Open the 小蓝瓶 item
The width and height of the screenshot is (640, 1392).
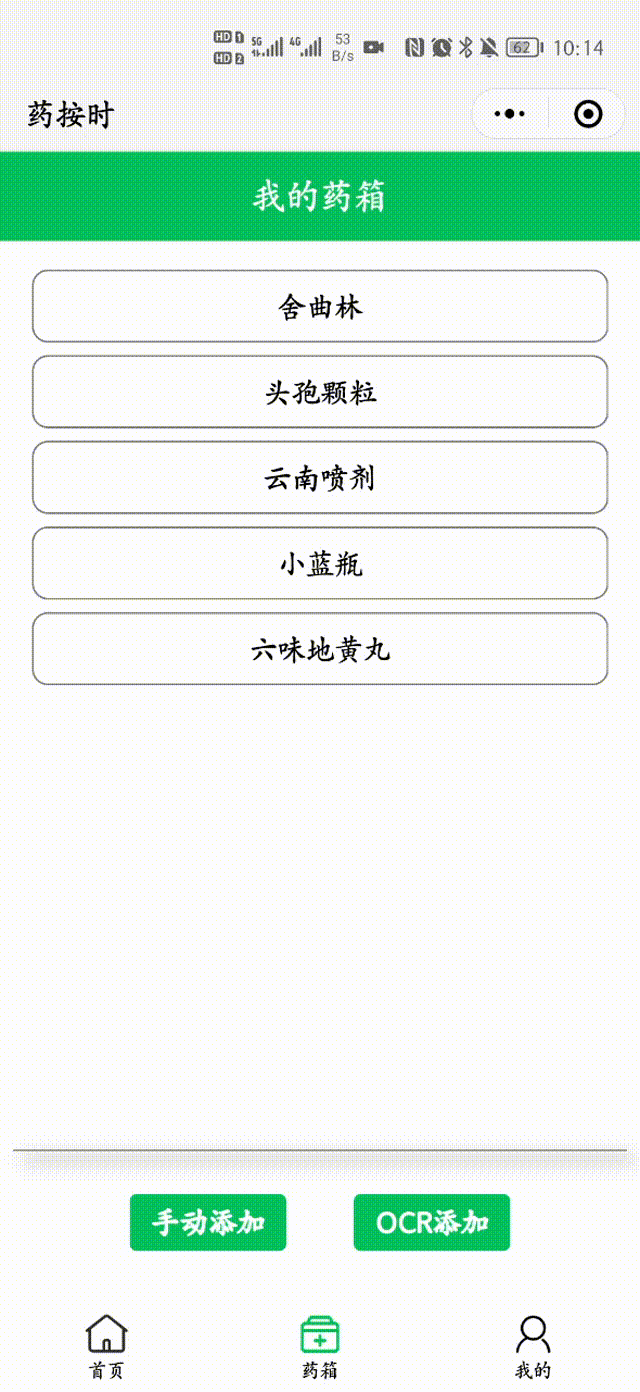(320, 564)
